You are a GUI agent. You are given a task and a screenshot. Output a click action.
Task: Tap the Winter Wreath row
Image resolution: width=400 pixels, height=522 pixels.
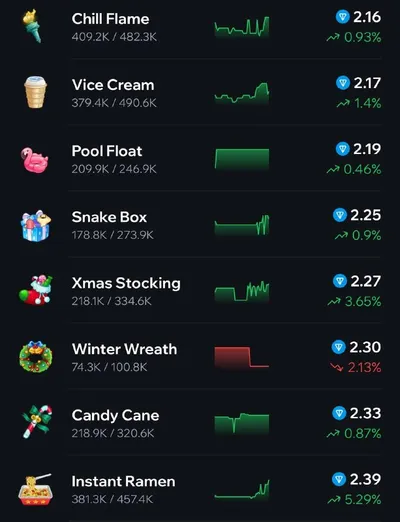(x=200, y=356)
